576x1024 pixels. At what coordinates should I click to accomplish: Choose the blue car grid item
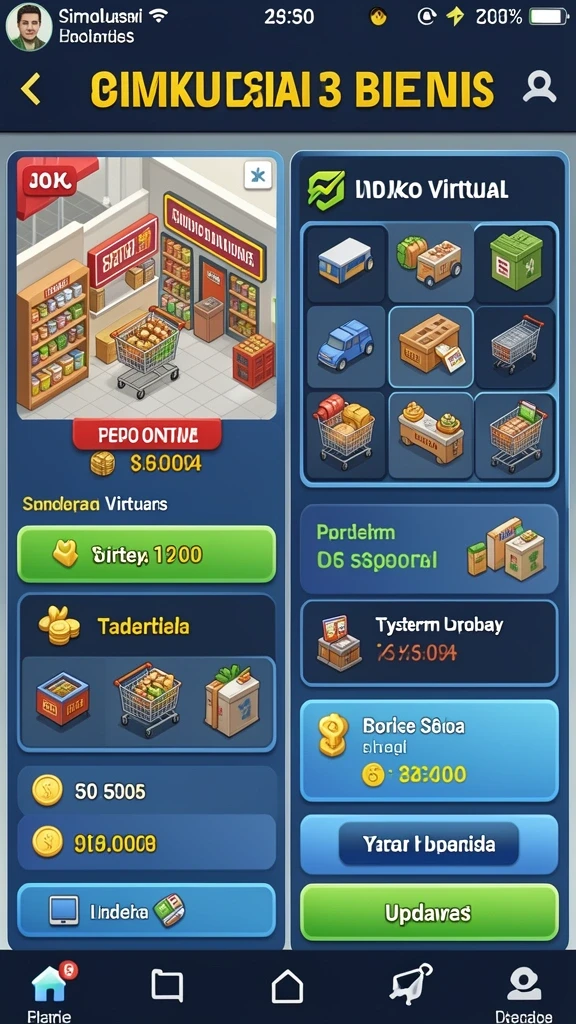[346, 347]
